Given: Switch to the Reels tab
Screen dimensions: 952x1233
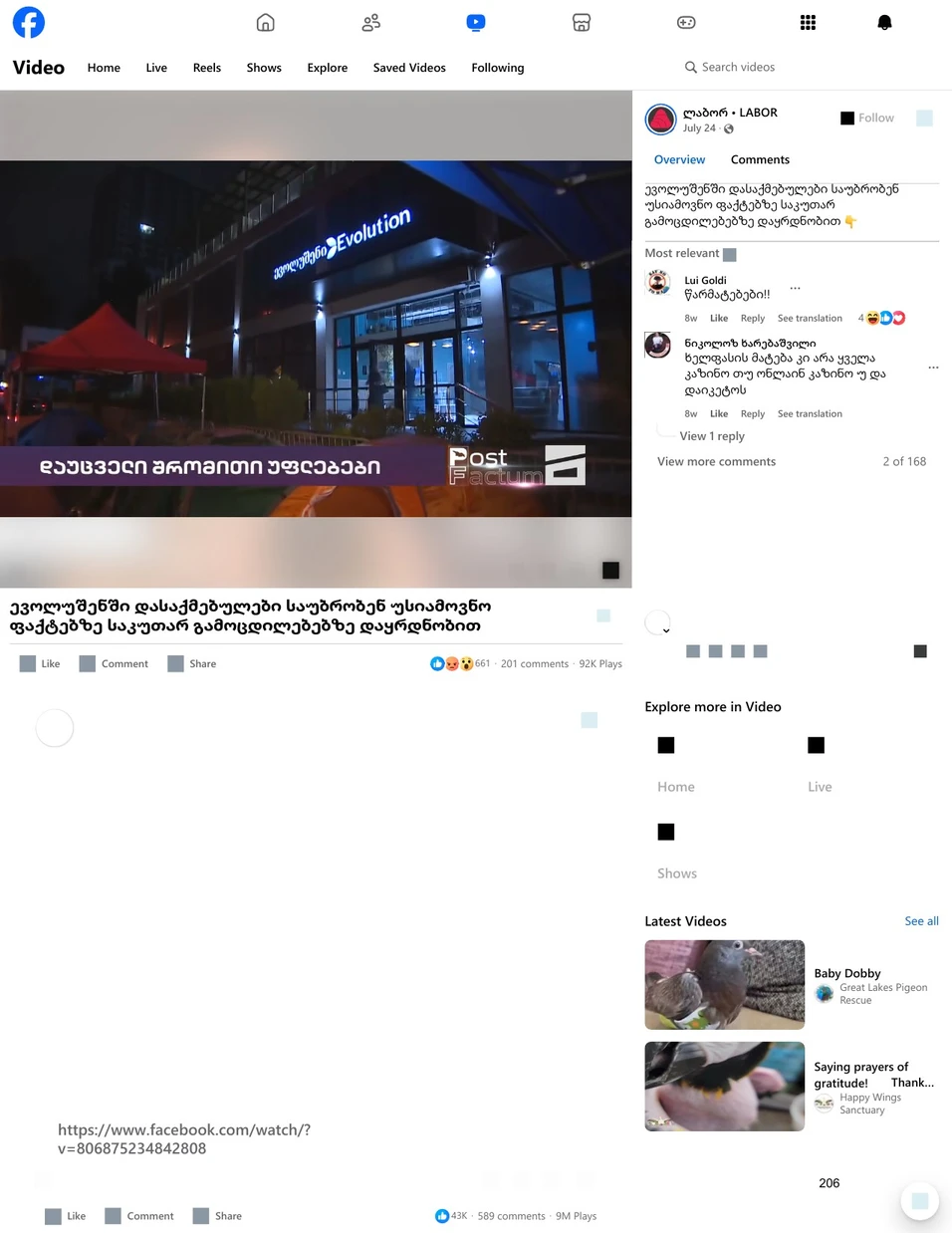Looking at the screenshot, I should point(207,68).
